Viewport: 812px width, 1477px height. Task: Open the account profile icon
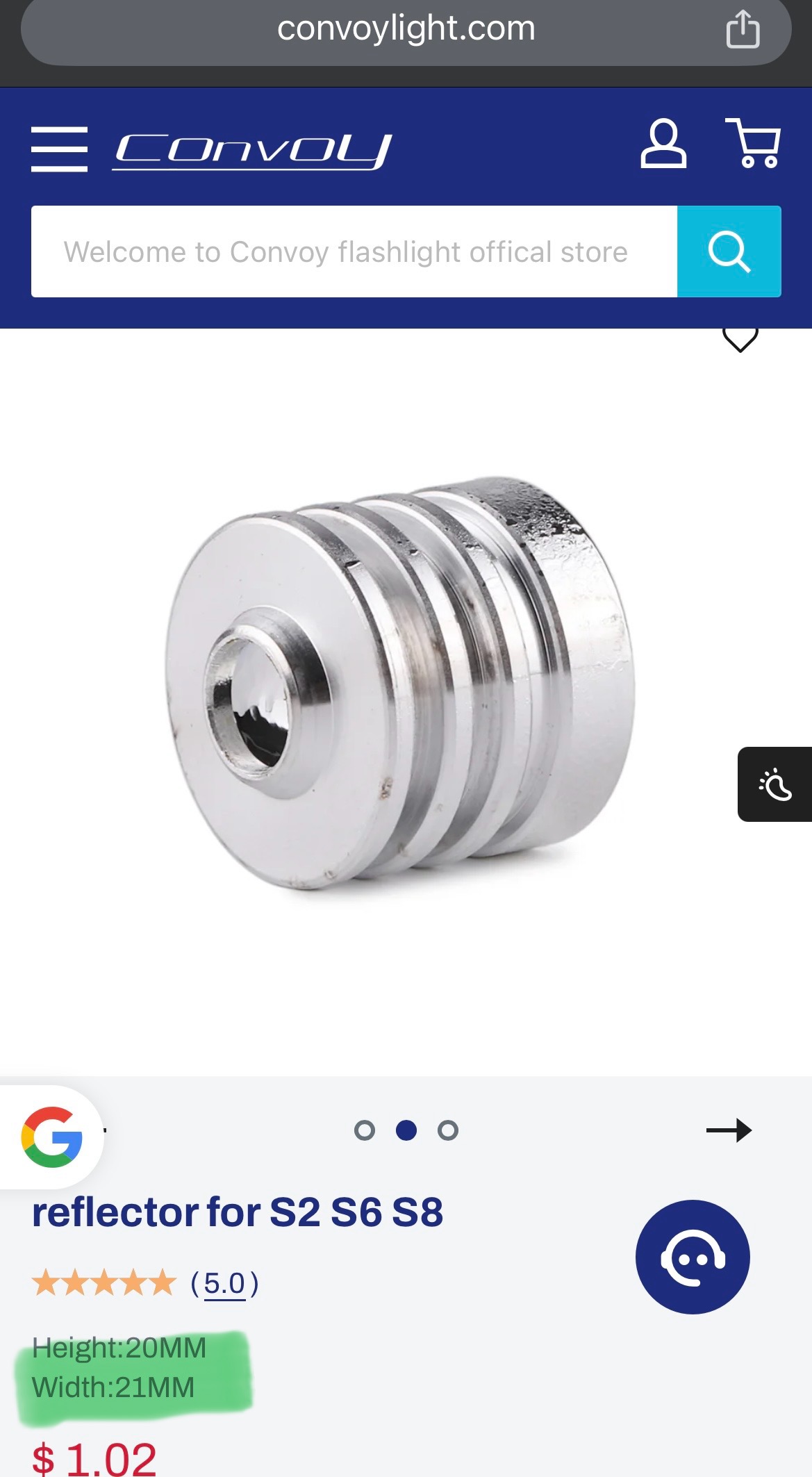pyautogui.click(x=663, y=144)
